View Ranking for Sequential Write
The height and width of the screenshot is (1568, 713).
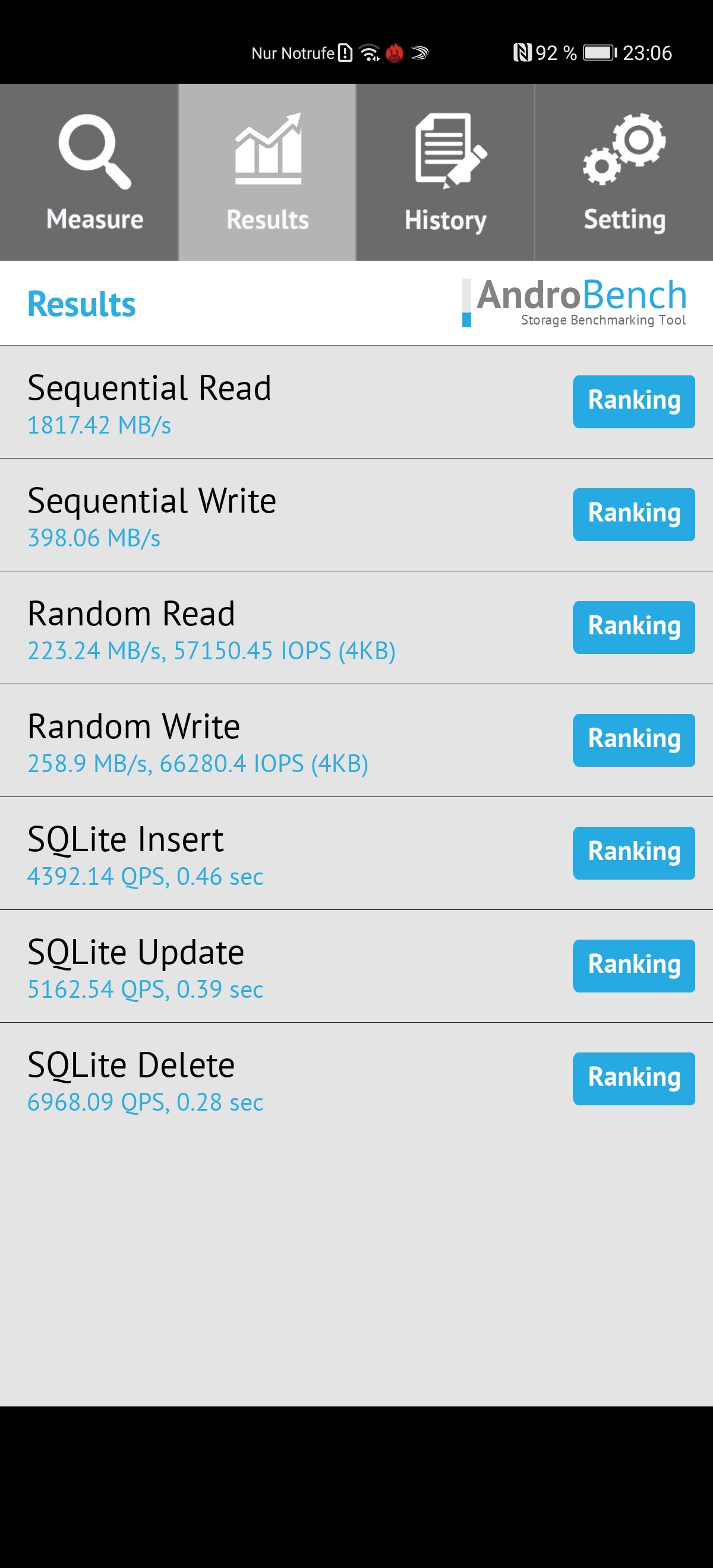tap(634, 514)
